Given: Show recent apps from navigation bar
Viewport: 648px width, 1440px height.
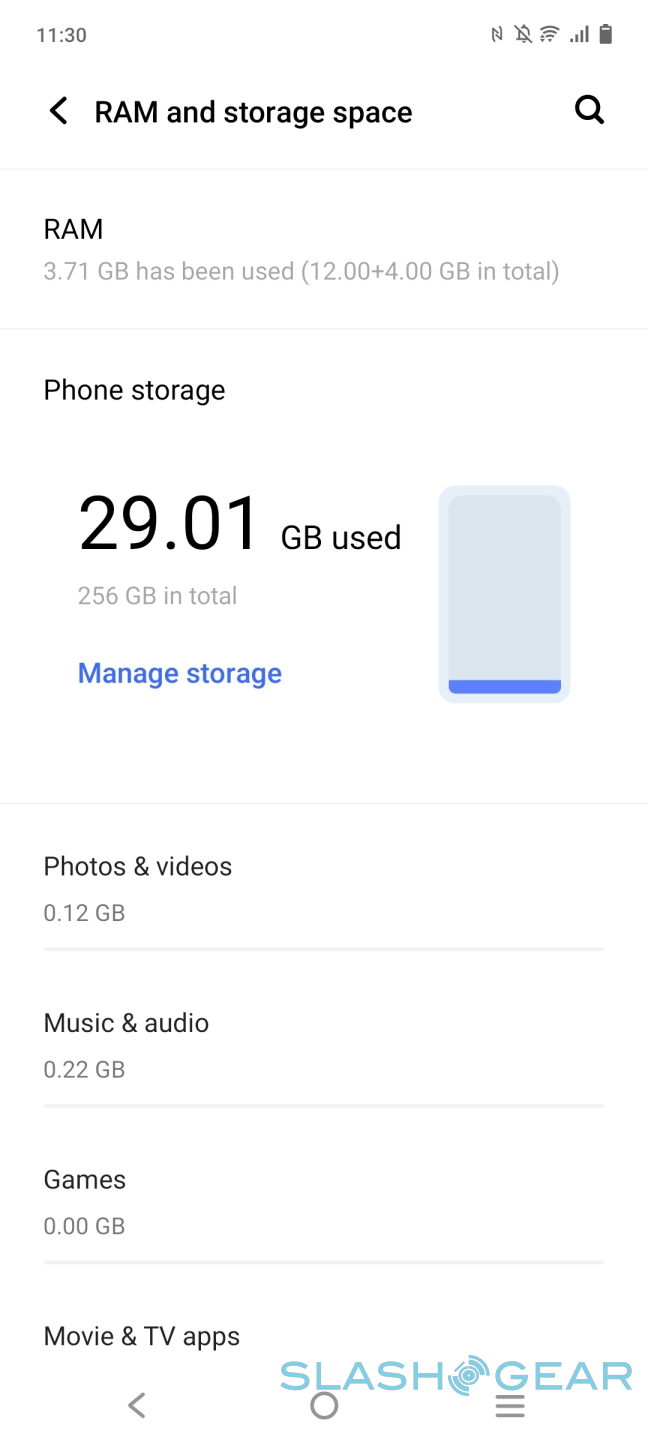Looking at the screenshot, I should click(x=510, y=1406).
